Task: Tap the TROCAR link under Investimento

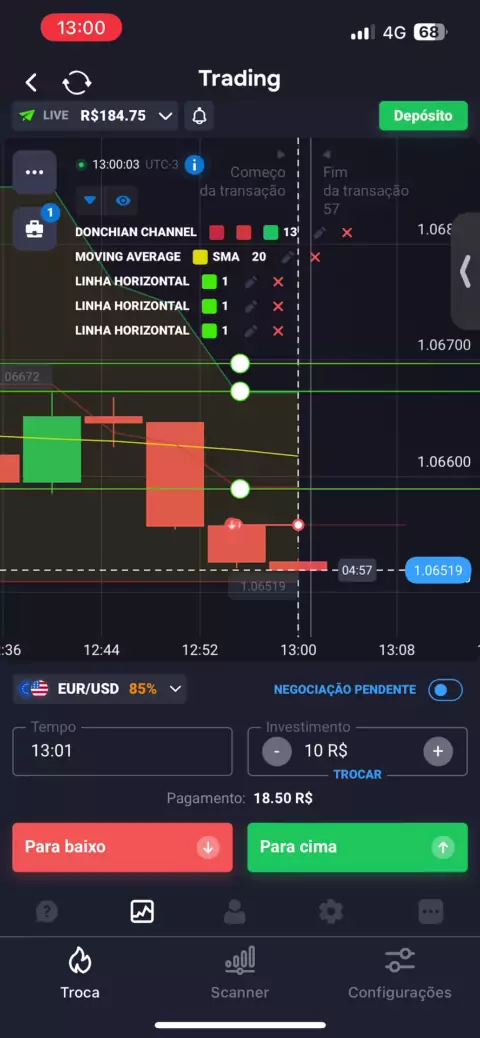Action: [x=358, y=775]
